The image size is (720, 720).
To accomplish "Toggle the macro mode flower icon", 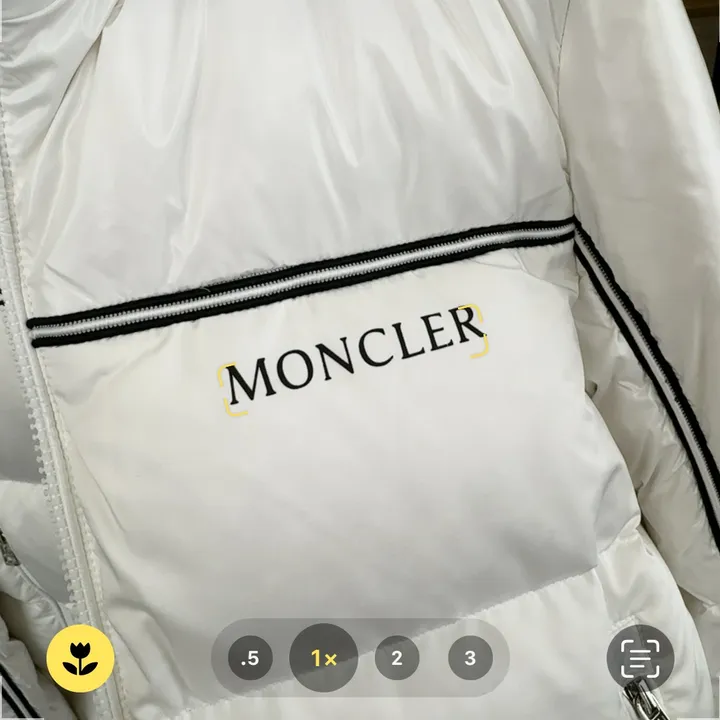I will 80,660.
